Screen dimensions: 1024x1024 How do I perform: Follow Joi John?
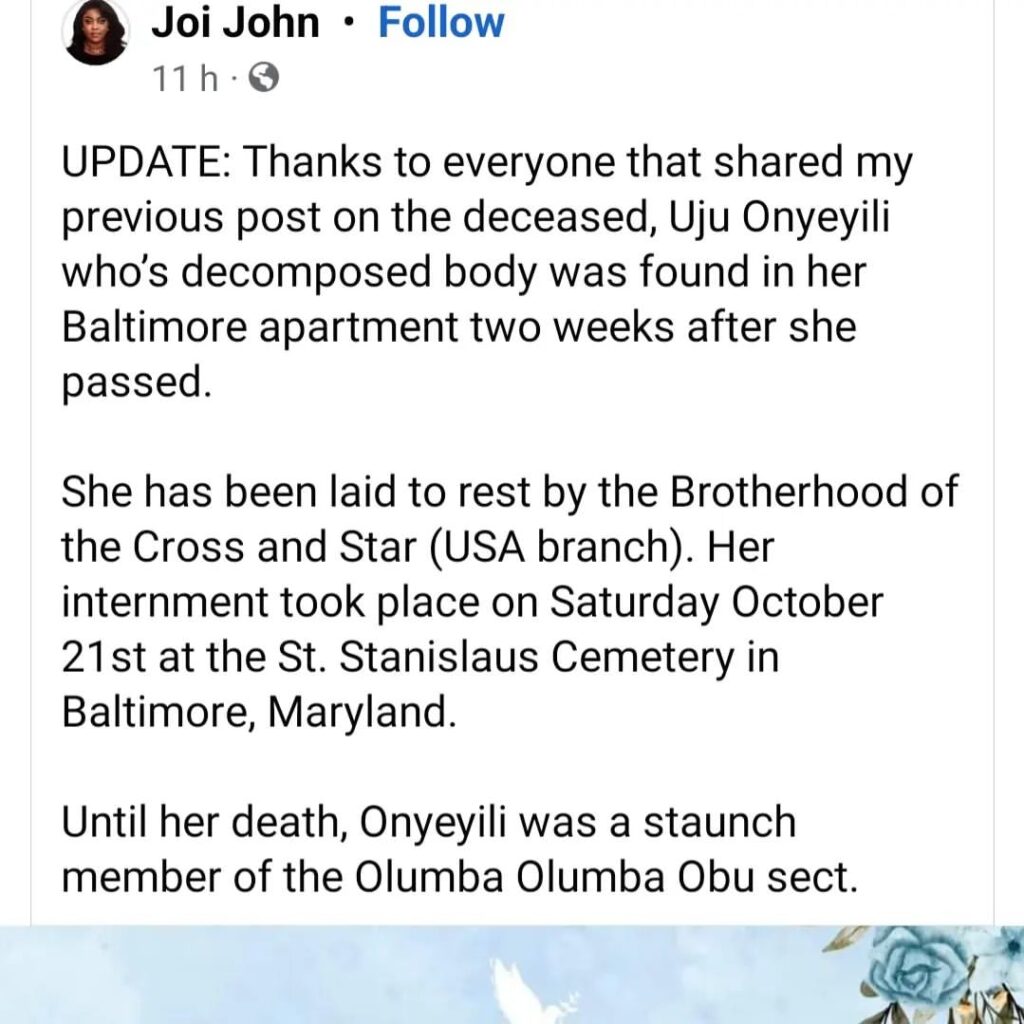441,22
